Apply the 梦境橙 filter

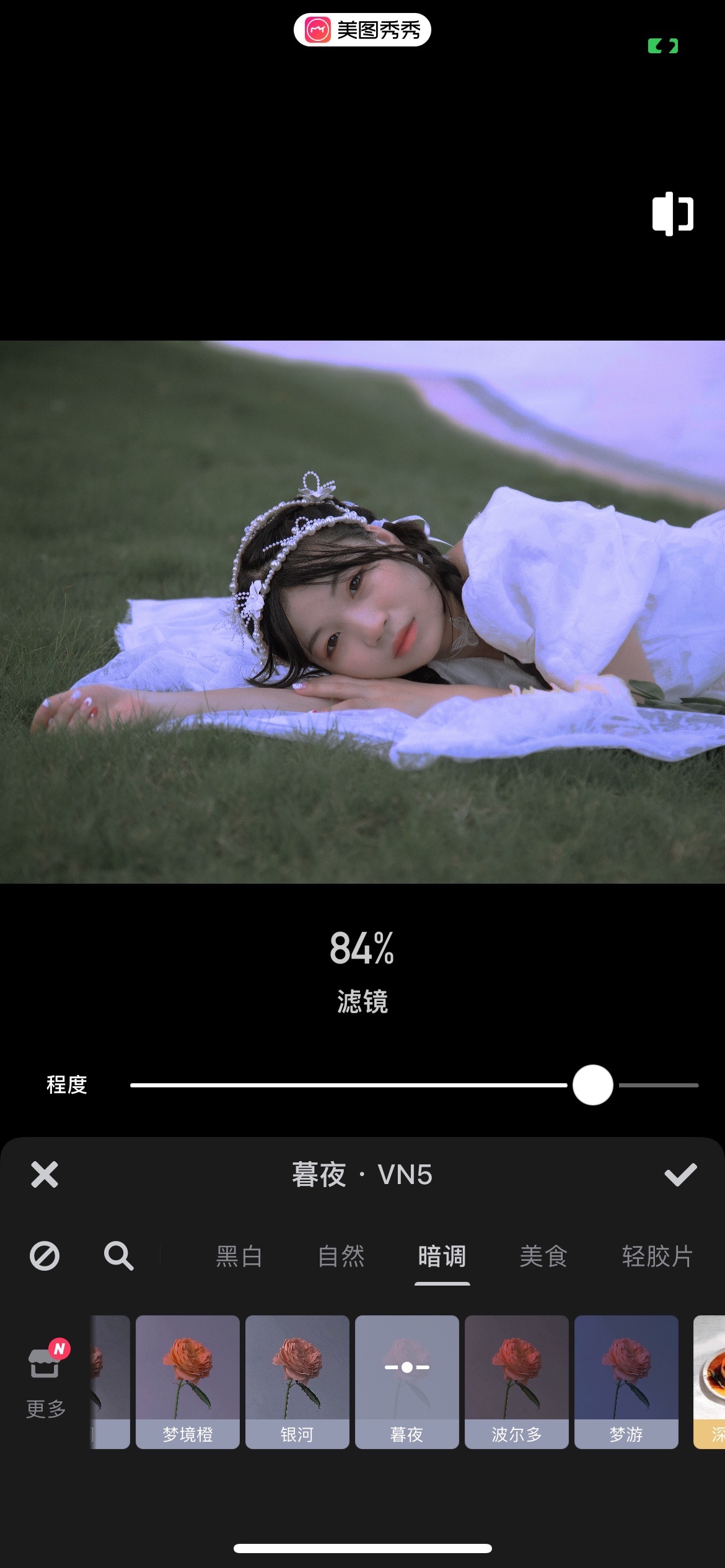(x=188, y=1381)
